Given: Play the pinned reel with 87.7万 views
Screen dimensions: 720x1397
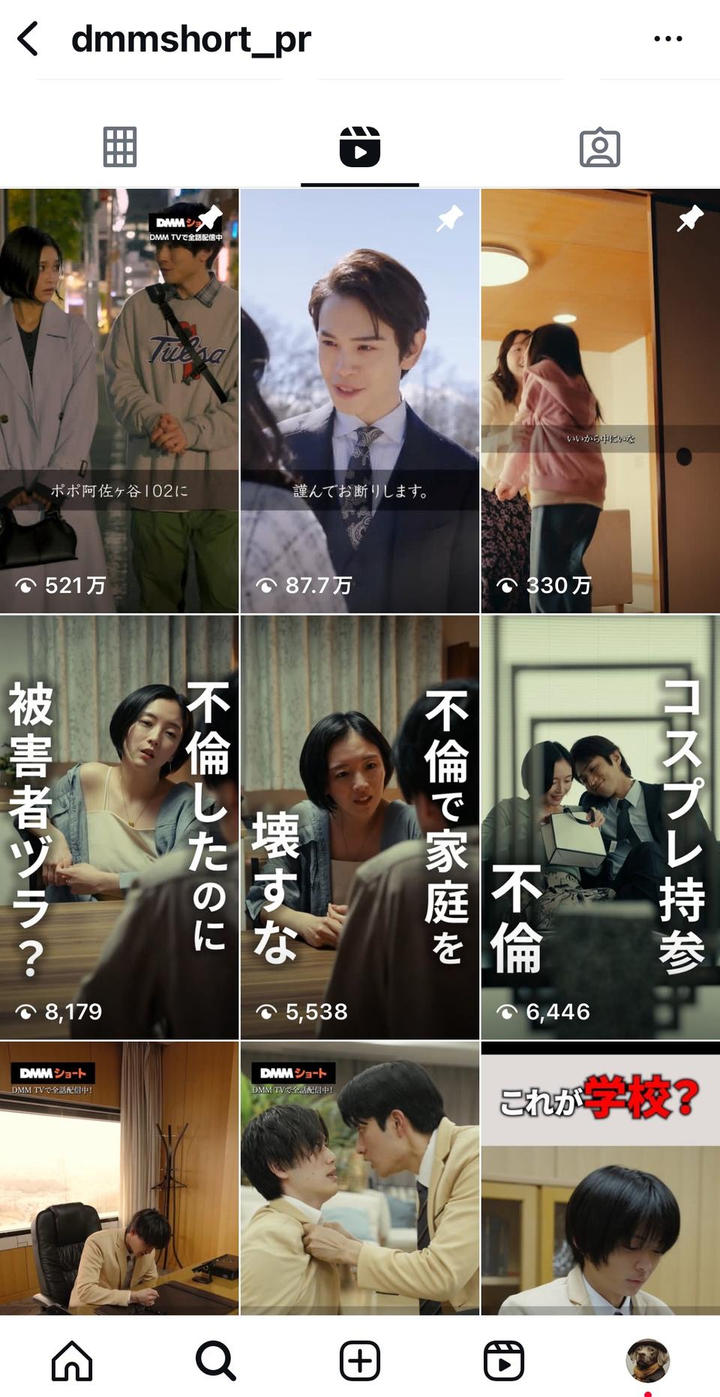Looking at the screenshot, I should (360, 400).
